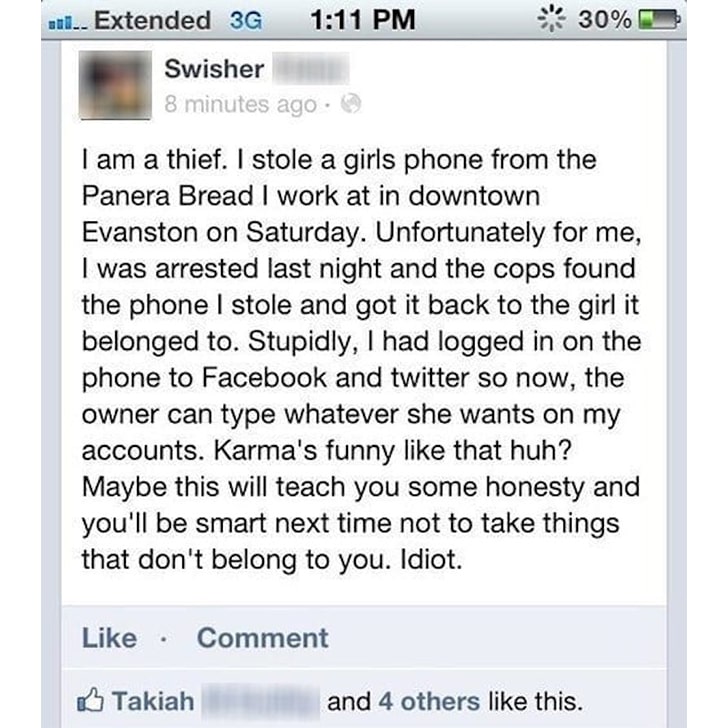Open Swisher's profile from the name
This screenshot has width=728, height=728.
click(x=214, y=70)
